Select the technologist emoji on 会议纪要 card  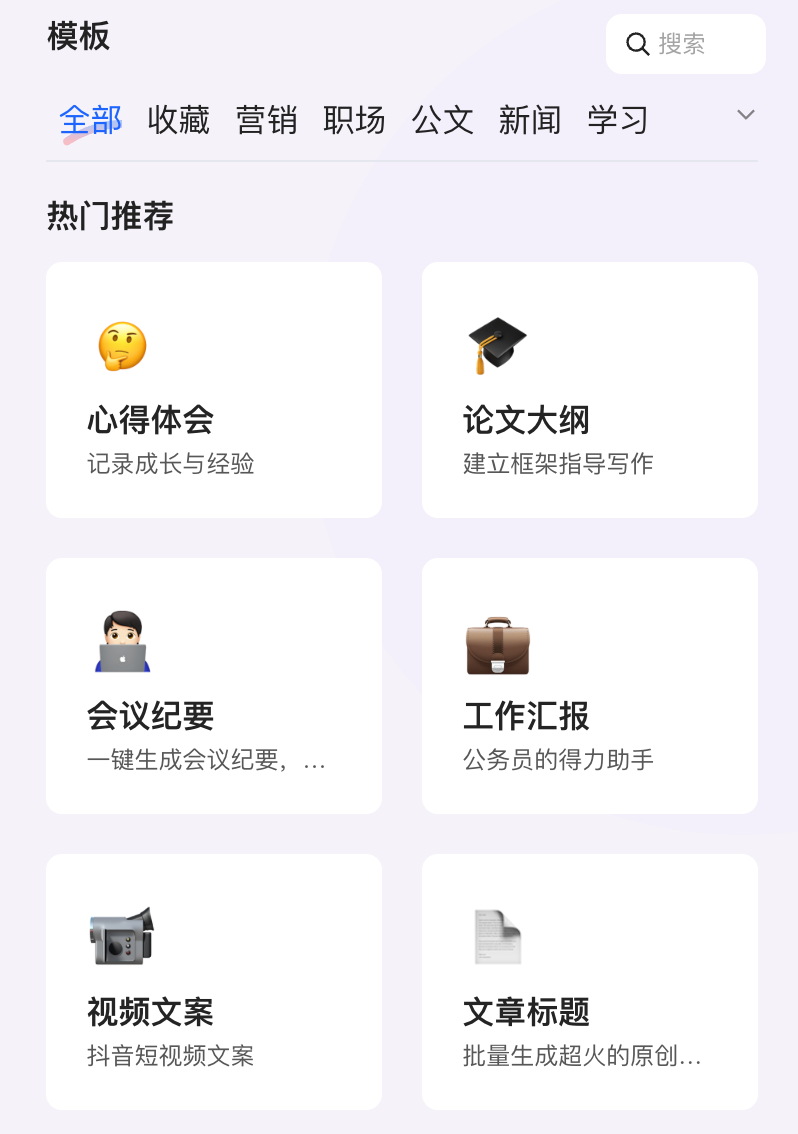coord(121,641)
